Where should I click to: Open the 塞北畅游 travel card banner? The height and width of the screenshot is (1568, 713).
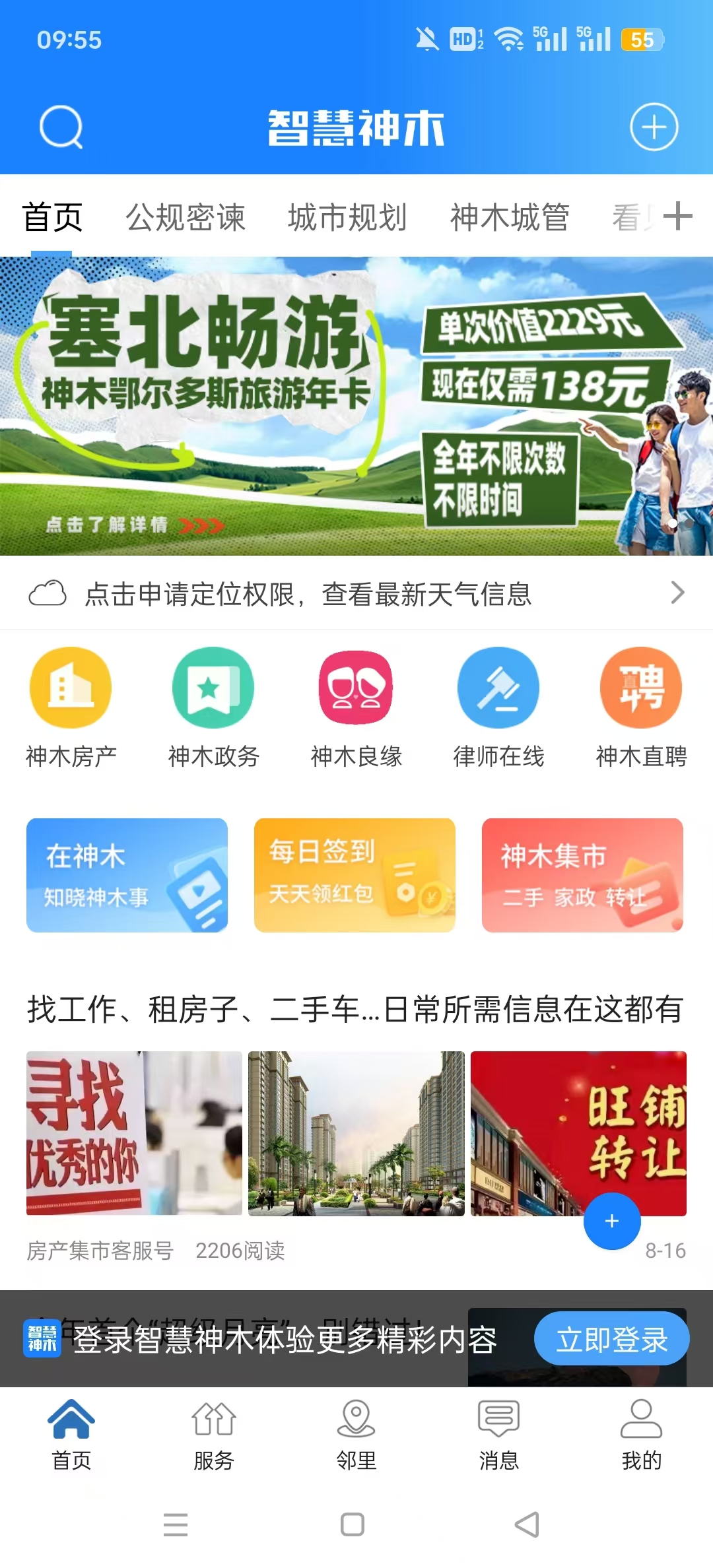[356, 406]
